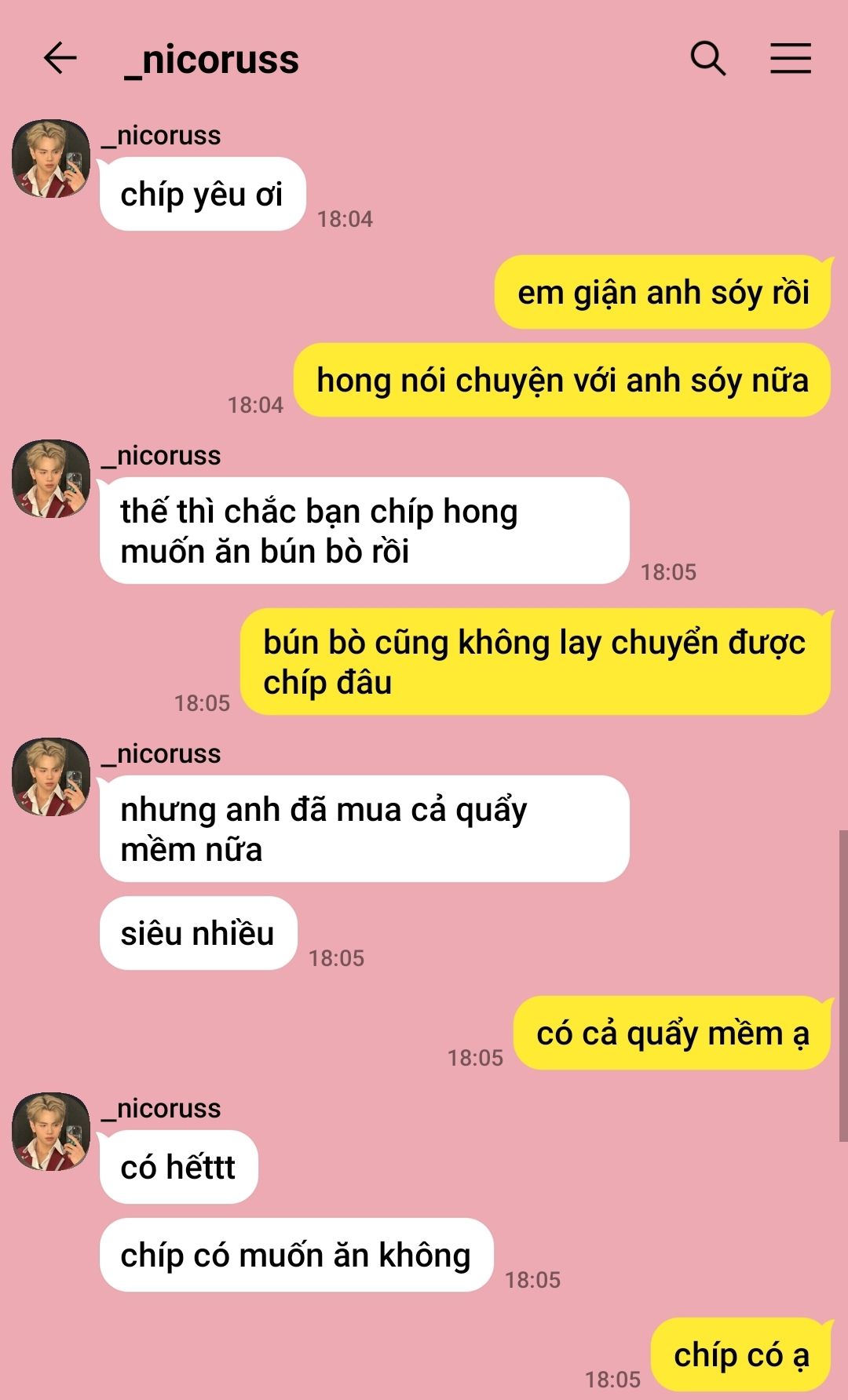Viewport: 848px width, 1400px height.
Task: Go back from the _nicoruss chat
Action: coord(60,58)
